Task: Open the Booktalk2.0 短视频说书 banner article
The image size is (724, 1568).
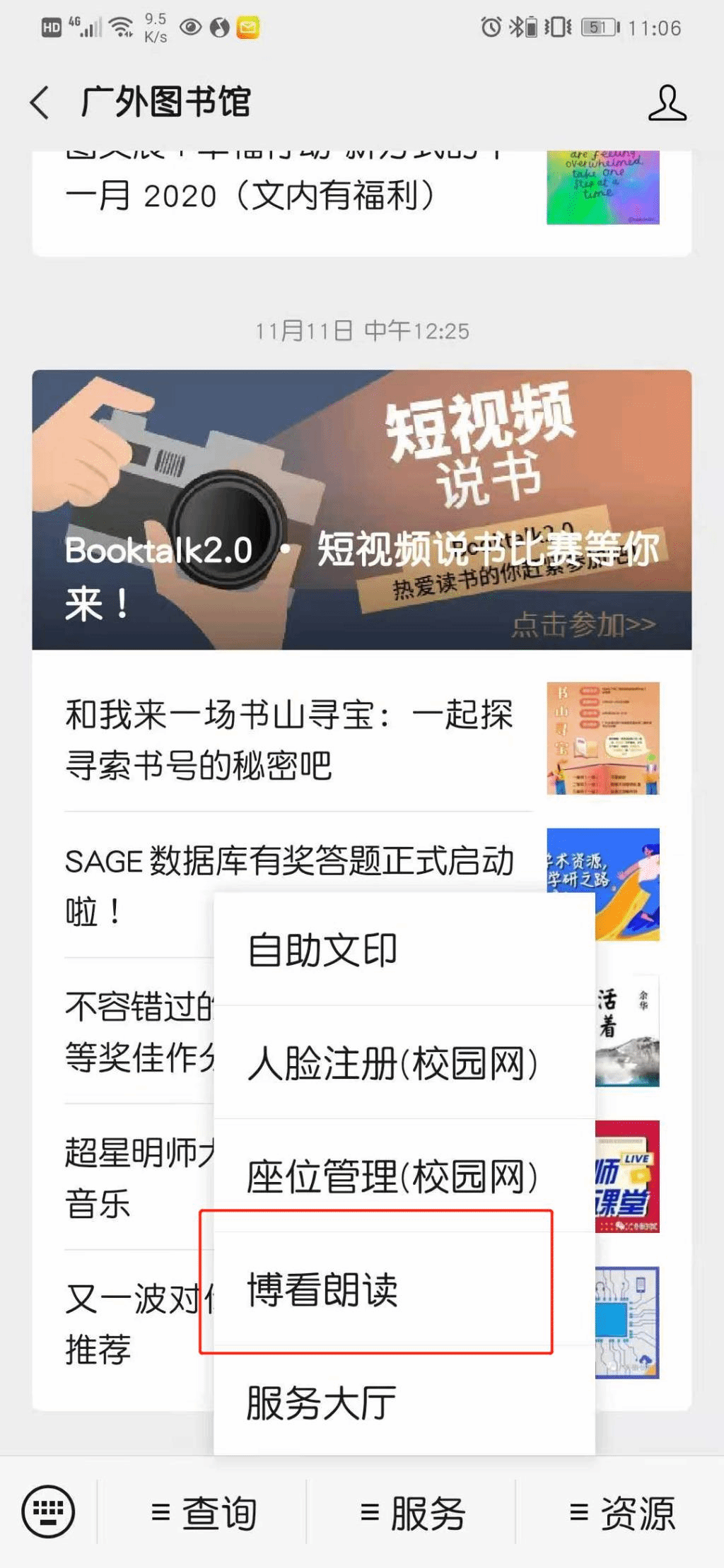Action: [x=361, y=509]
